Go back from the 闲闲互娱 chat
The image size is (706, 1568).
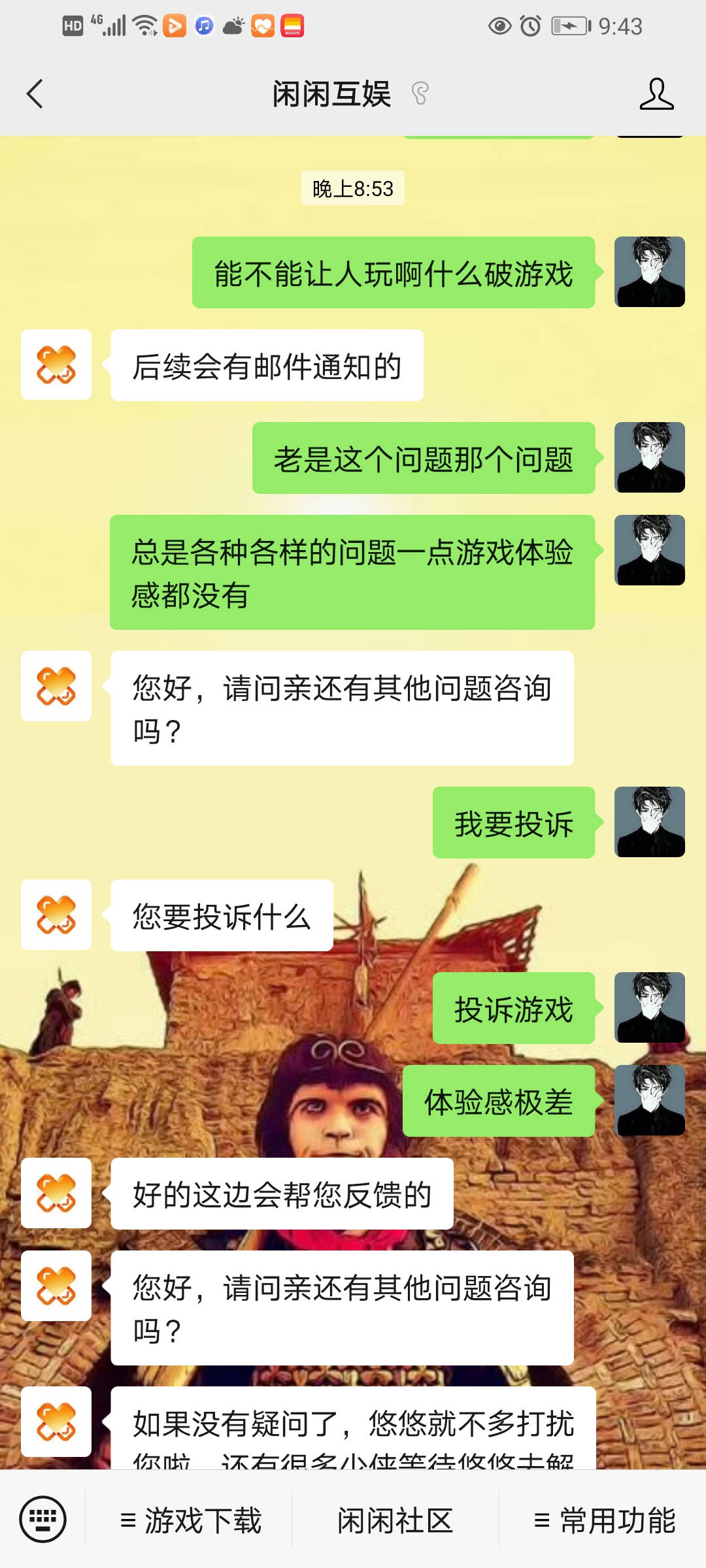pos(35,94)
